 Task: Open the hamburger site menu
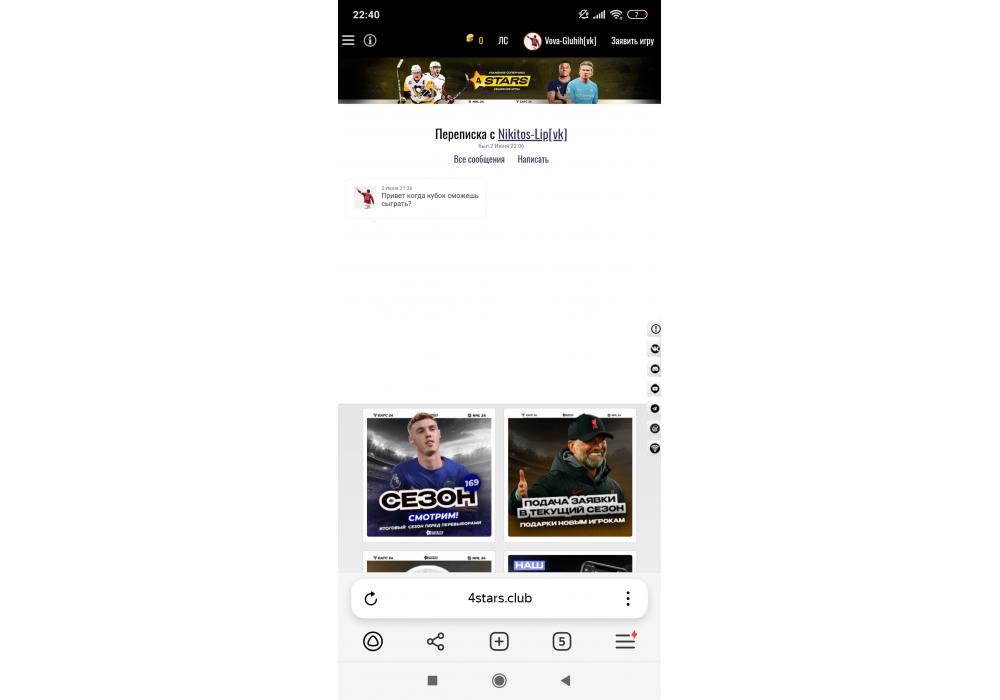coord(348,41)
